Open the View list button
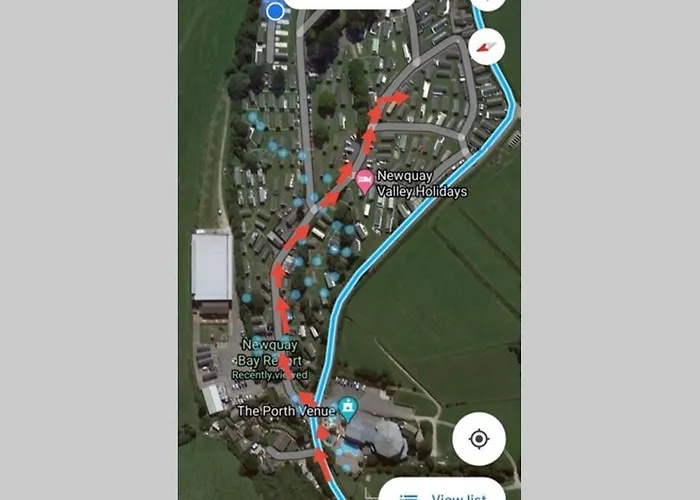 click(448, 494)
